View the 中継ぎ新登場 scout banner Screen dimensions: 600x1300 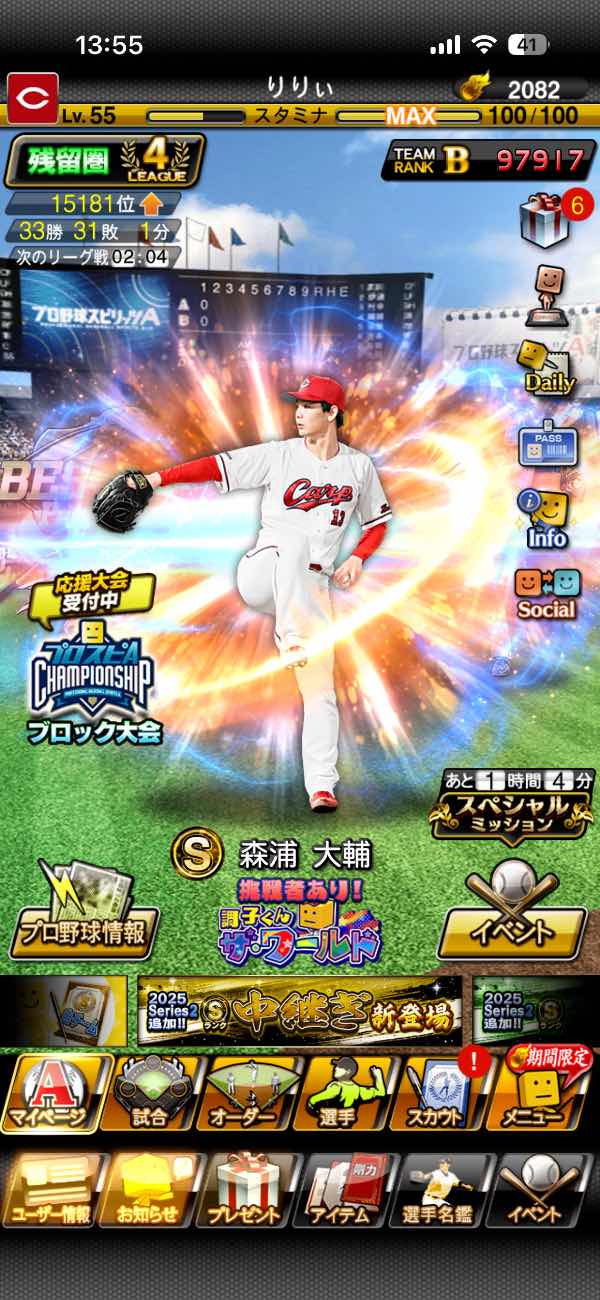coord(300,1012)
